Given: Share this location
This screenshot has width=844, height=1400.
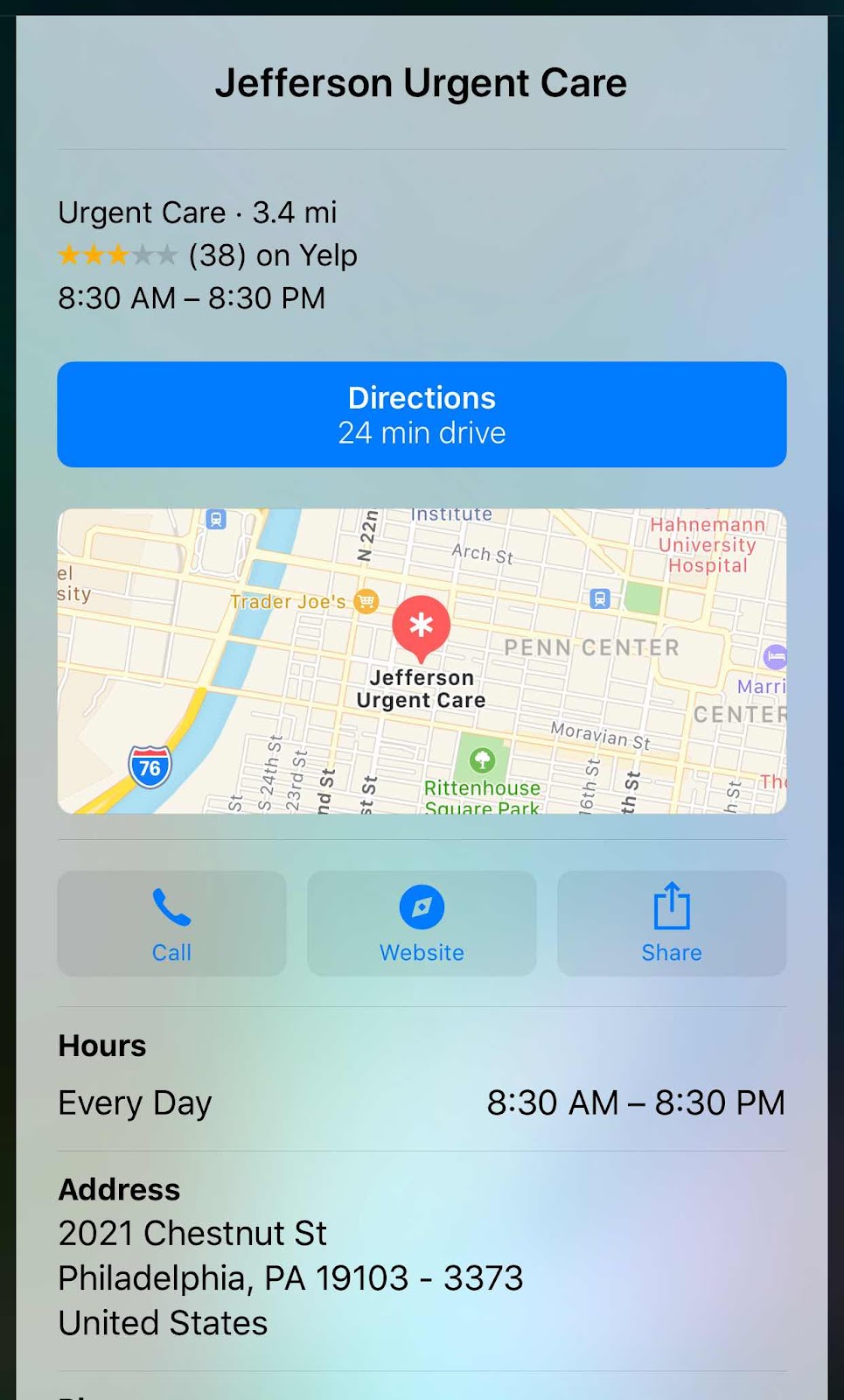Looking at the screenshot, I should [x=671, y=923].
